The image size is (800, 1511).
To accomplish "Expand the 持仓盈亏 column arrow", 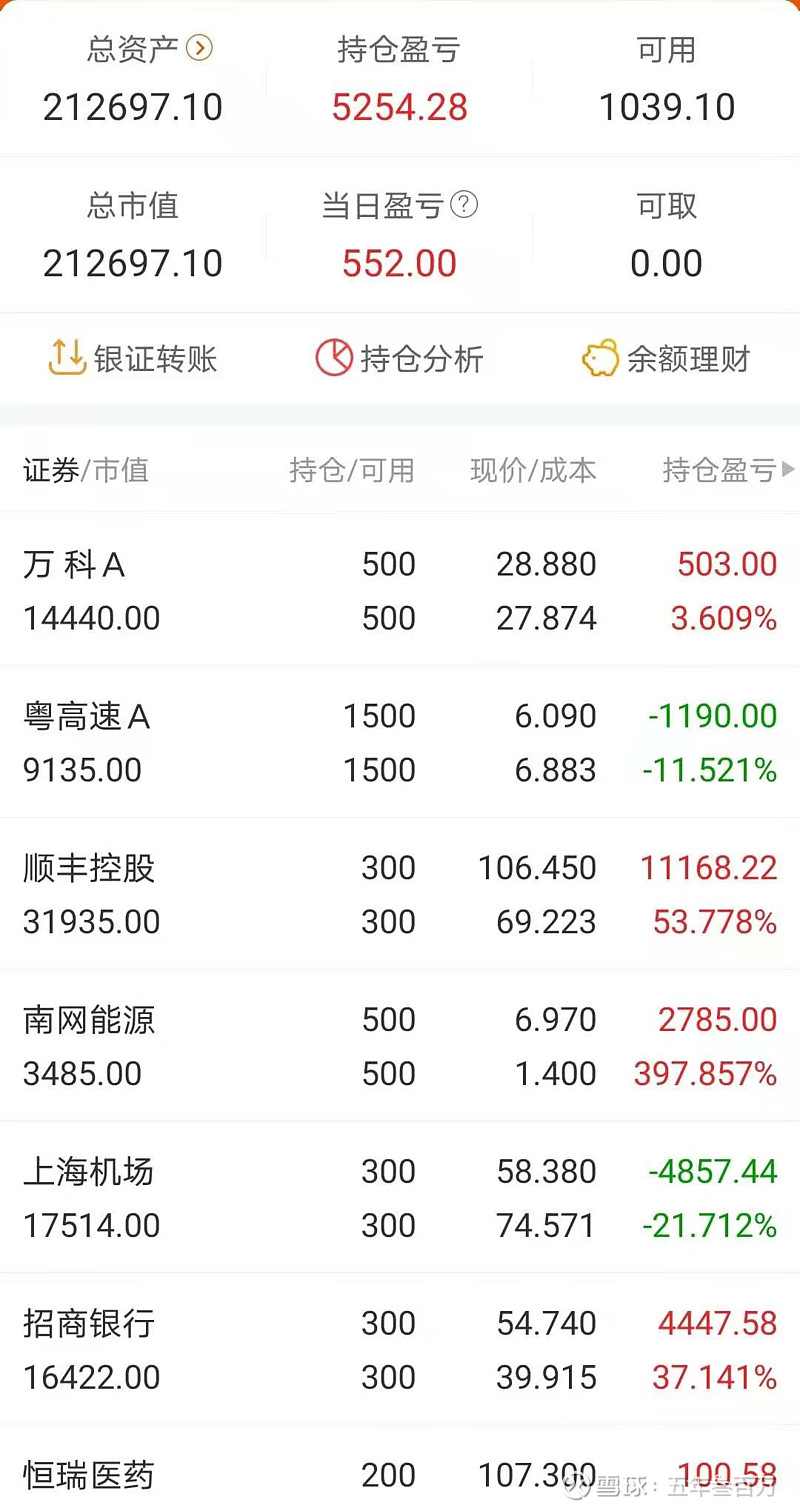I will [788, 469].
